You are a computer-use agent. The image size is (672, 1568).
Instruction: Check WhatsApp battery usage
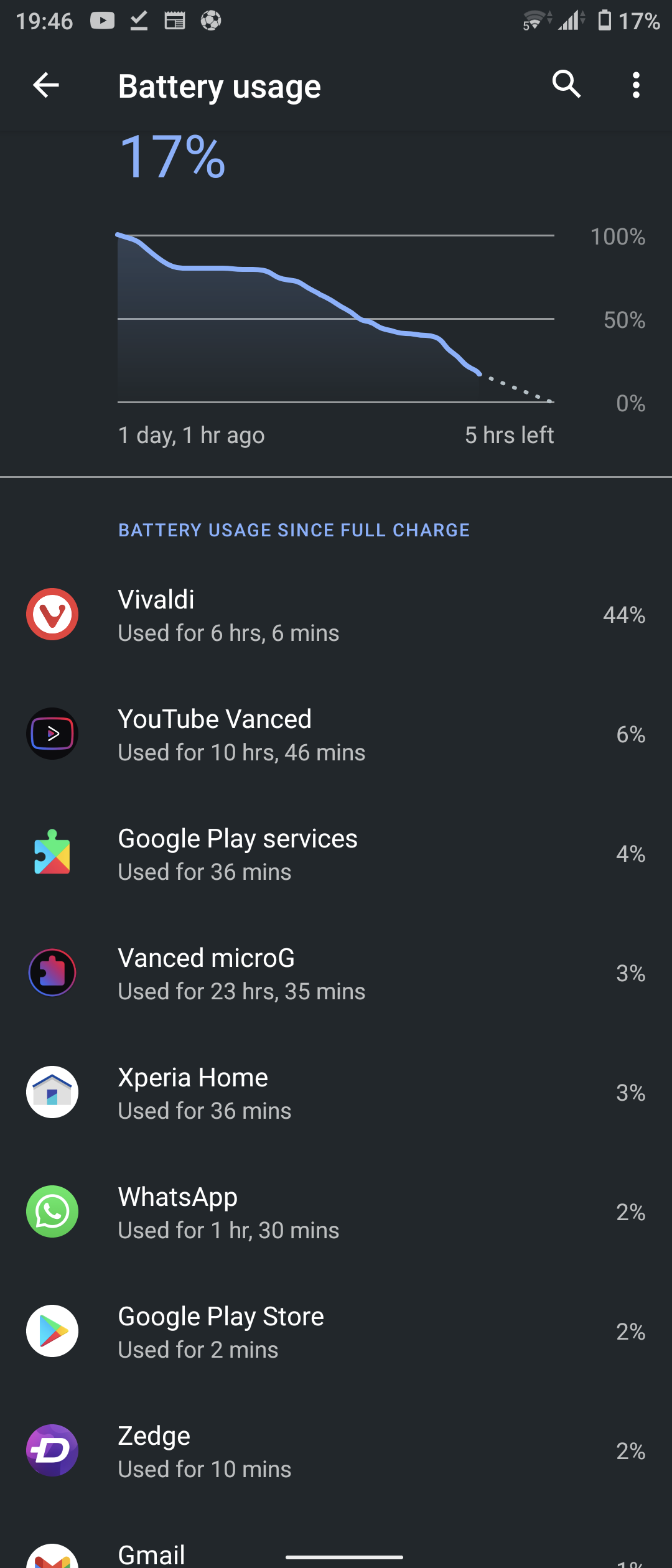(x=336, y=1212)
